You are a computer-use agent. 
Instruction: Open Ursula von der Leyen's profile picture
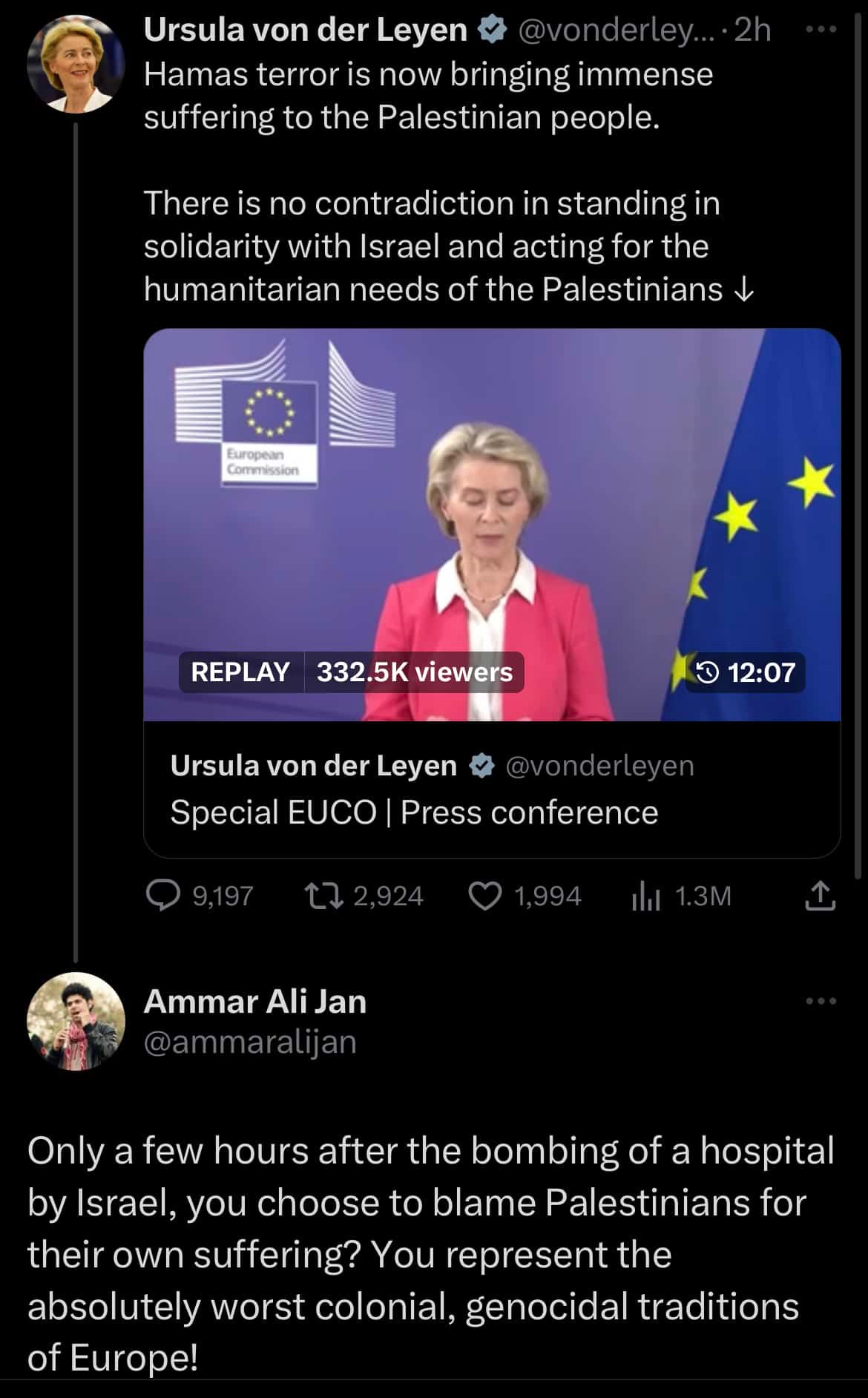click(76, 65)
